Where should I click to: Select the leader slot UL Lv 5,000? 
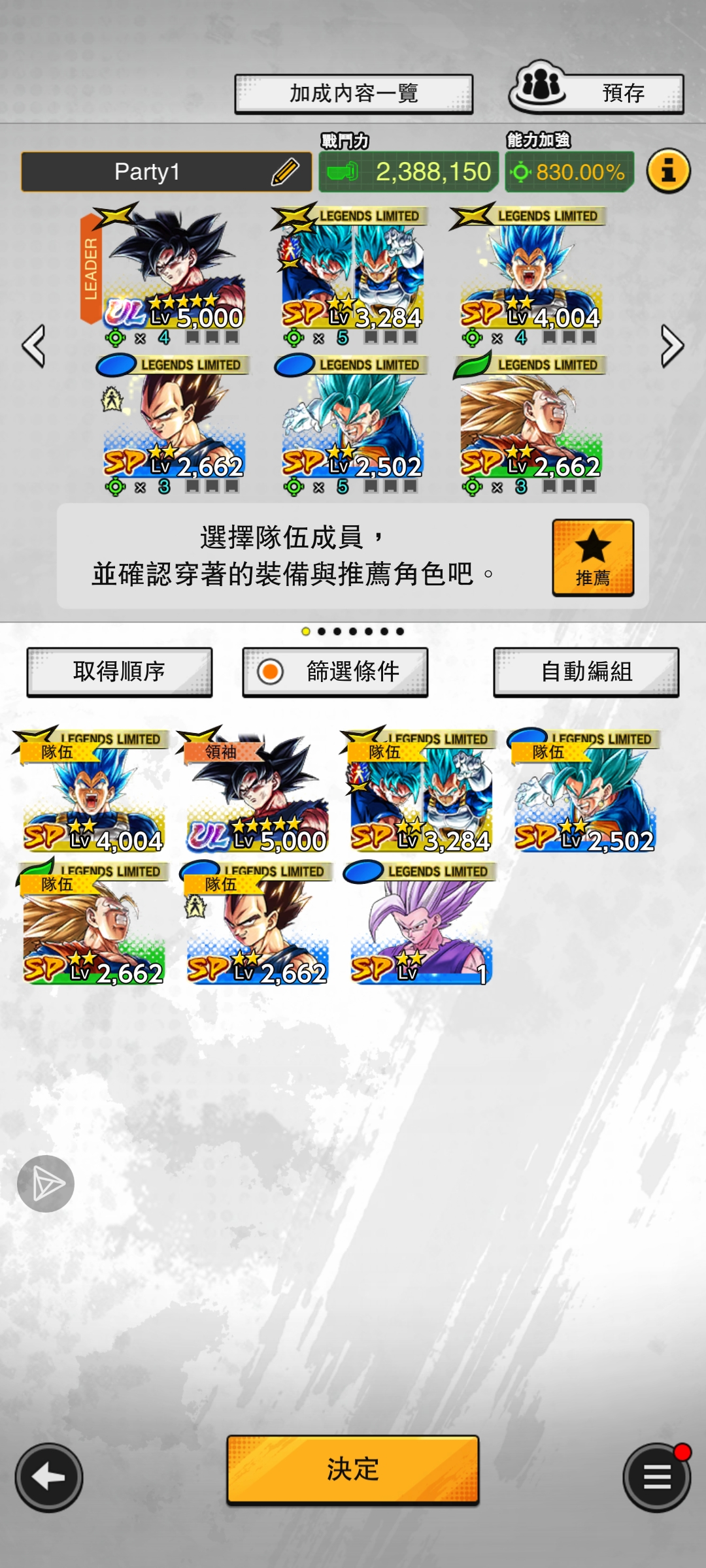[x=174, y=274]
